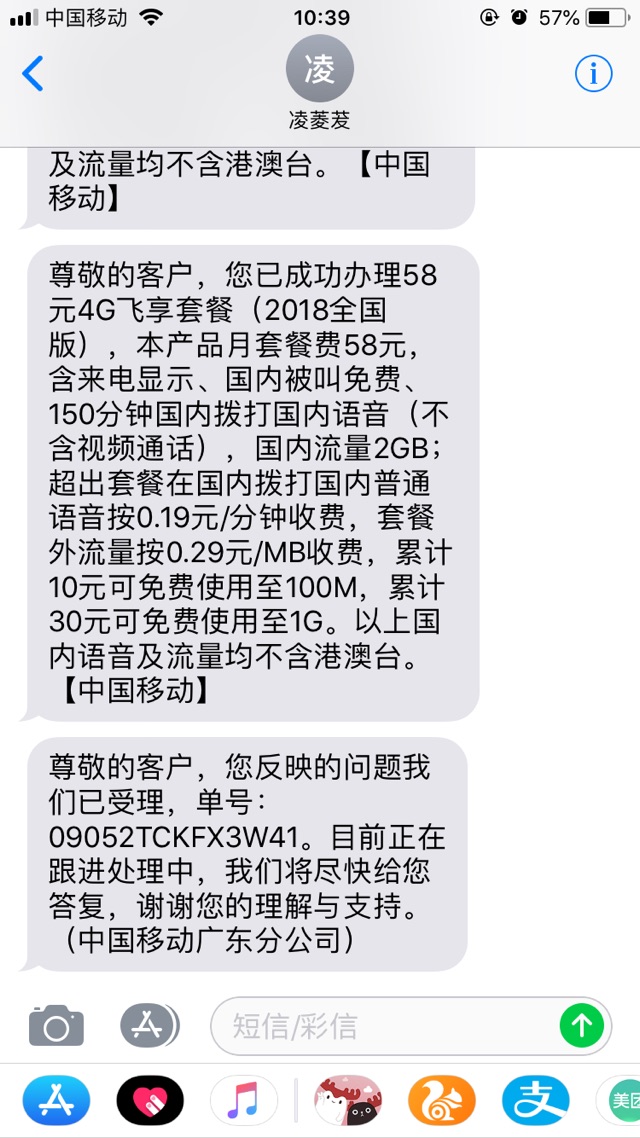Image resolution: width=640 pixels, height=1138 pixels.
Task: Open contact 凌菱菱 avatar at top
Action: tap(320, 69)
